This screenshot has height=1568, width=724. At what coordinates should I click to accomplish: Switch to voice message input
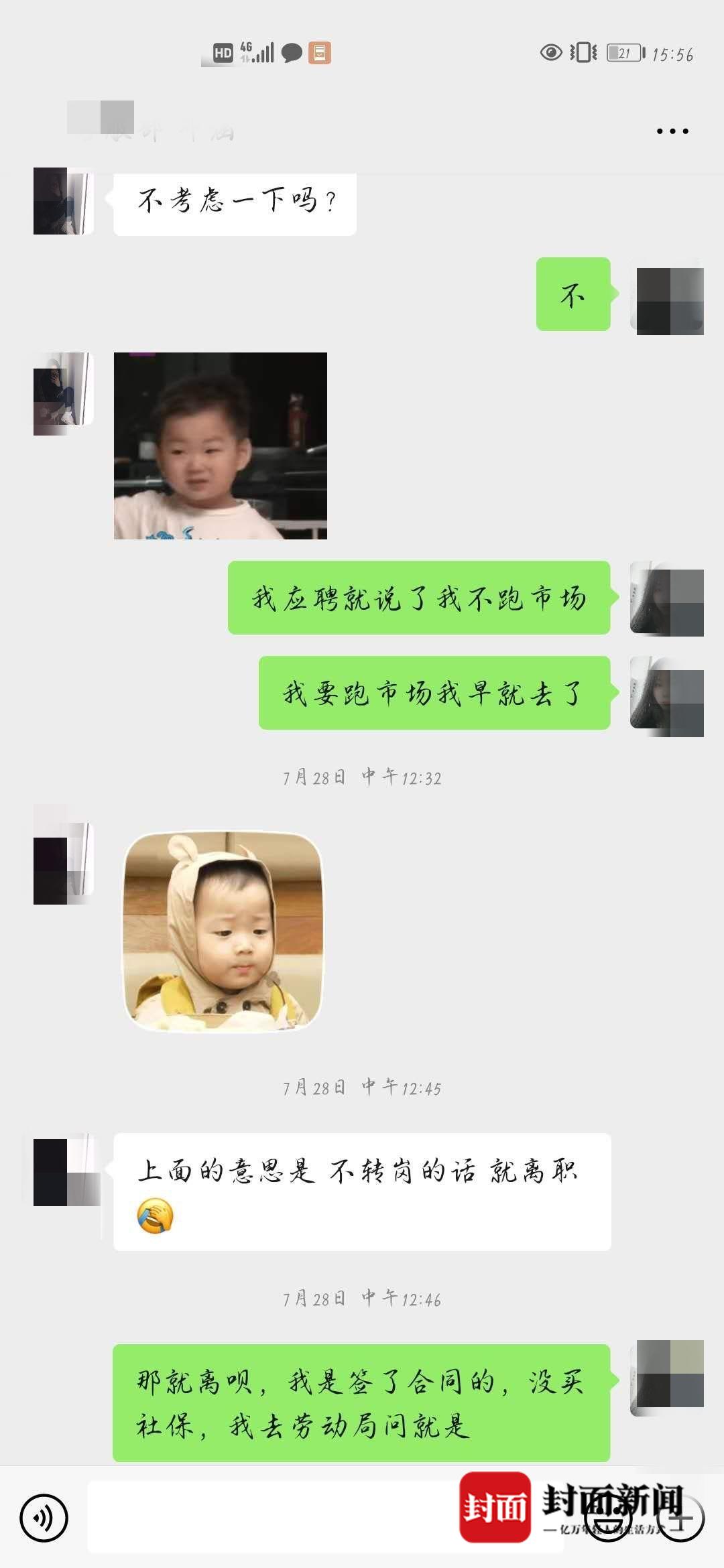click(44, 1518)
